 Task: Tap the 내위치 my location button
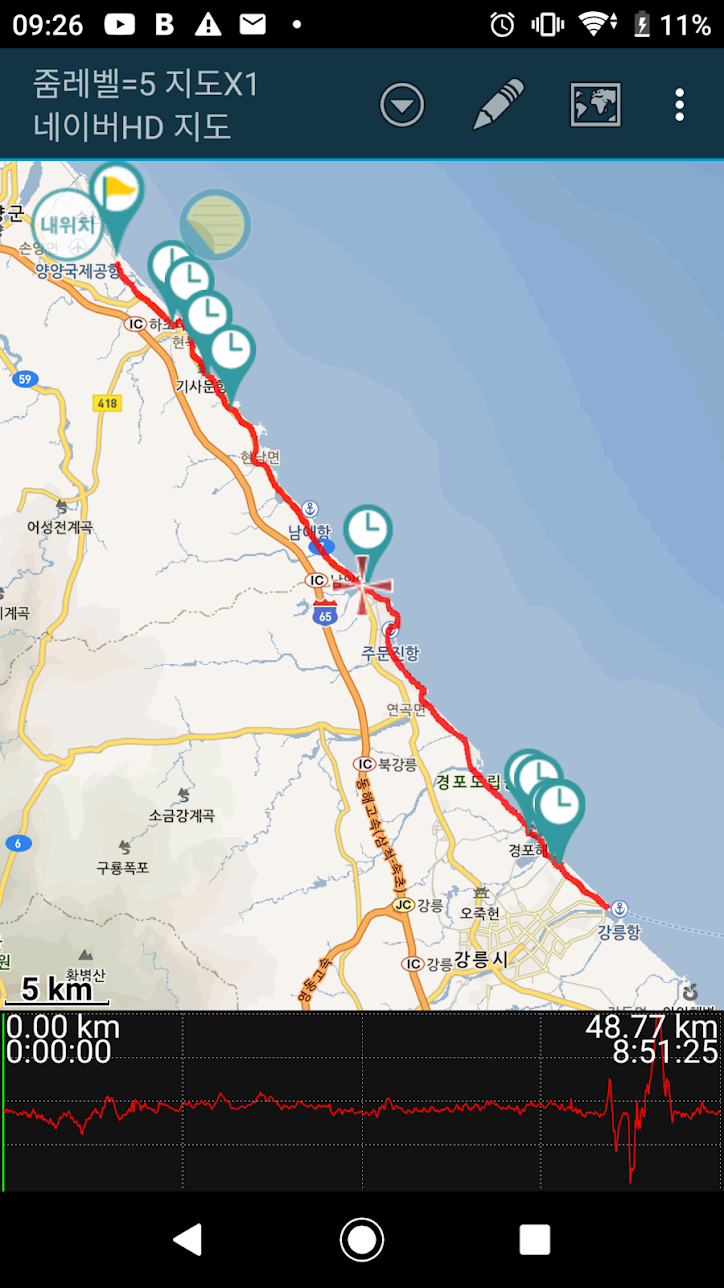click(68, 225)
